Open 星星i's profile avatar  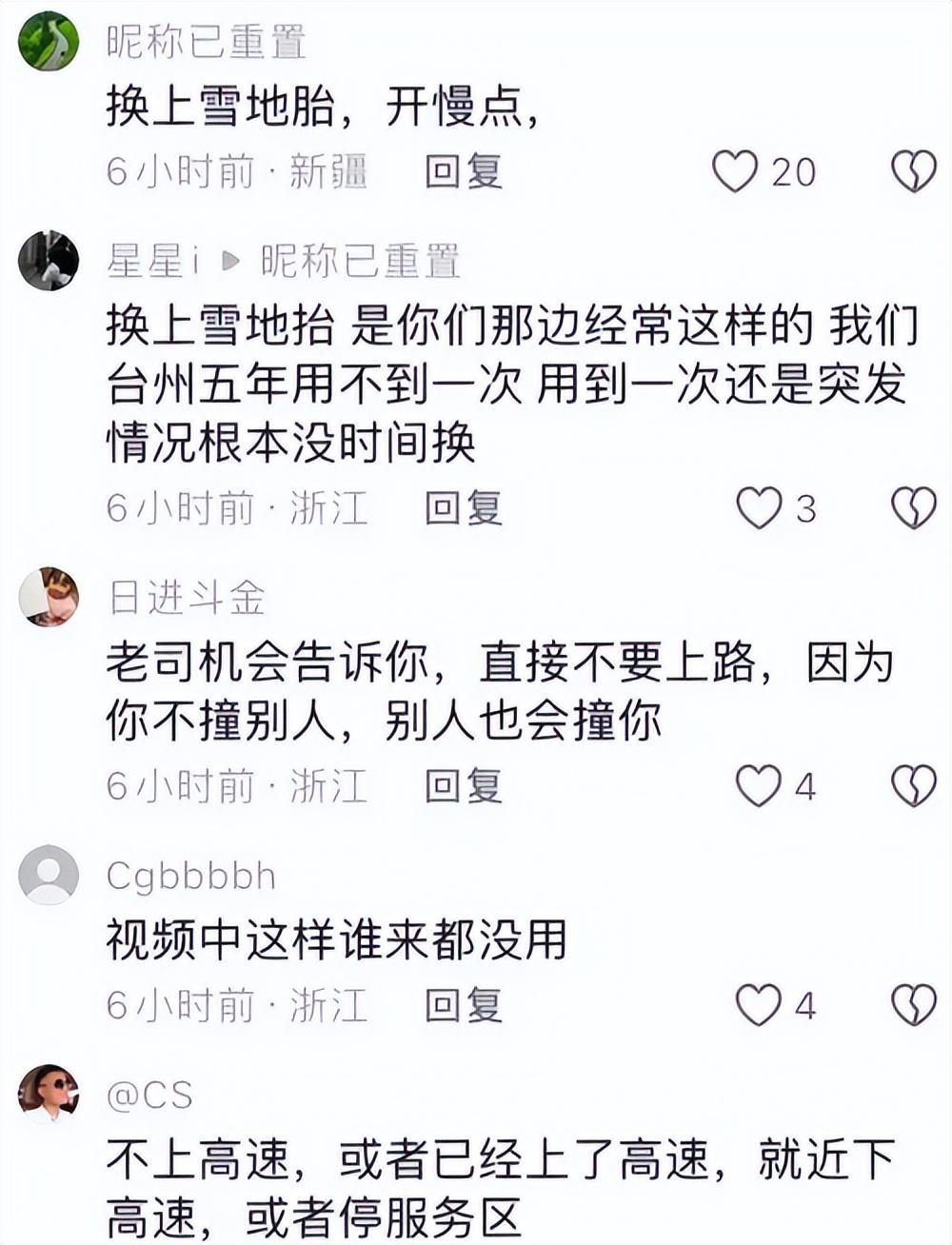(49, 260)
